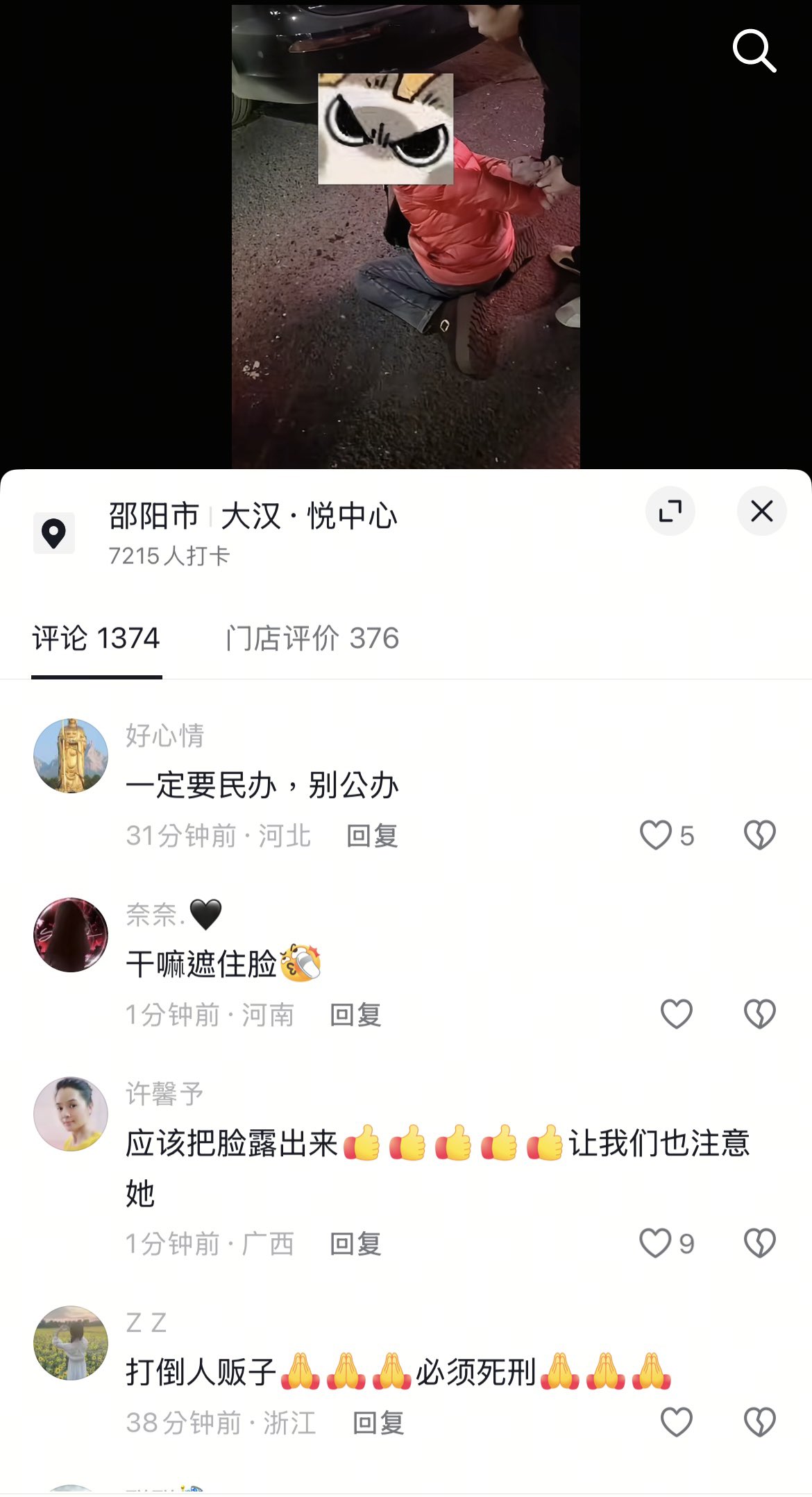Like 许馨予's comment
The image size is (812, 1497).
tap(656, 1243)
